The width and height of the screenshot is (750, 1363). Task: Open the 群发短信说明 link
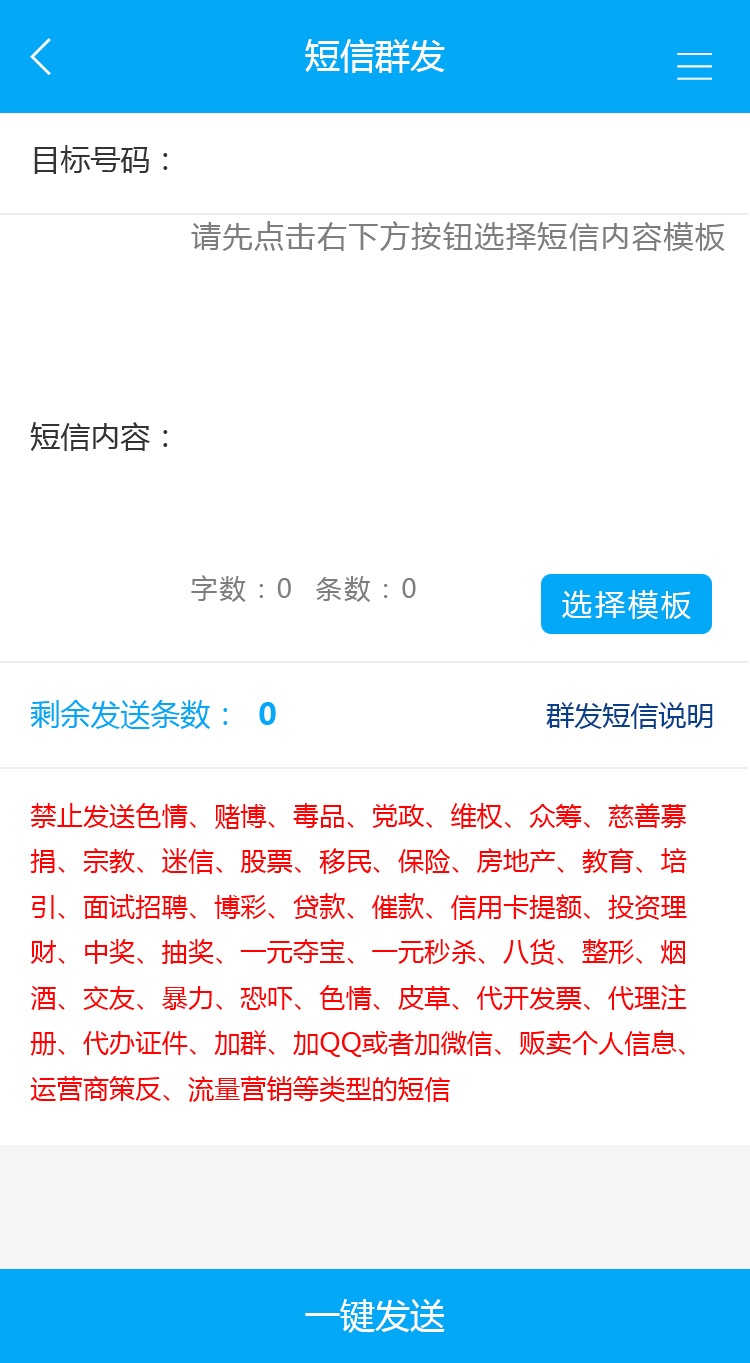pyautogui.click(x=629, y=716)
